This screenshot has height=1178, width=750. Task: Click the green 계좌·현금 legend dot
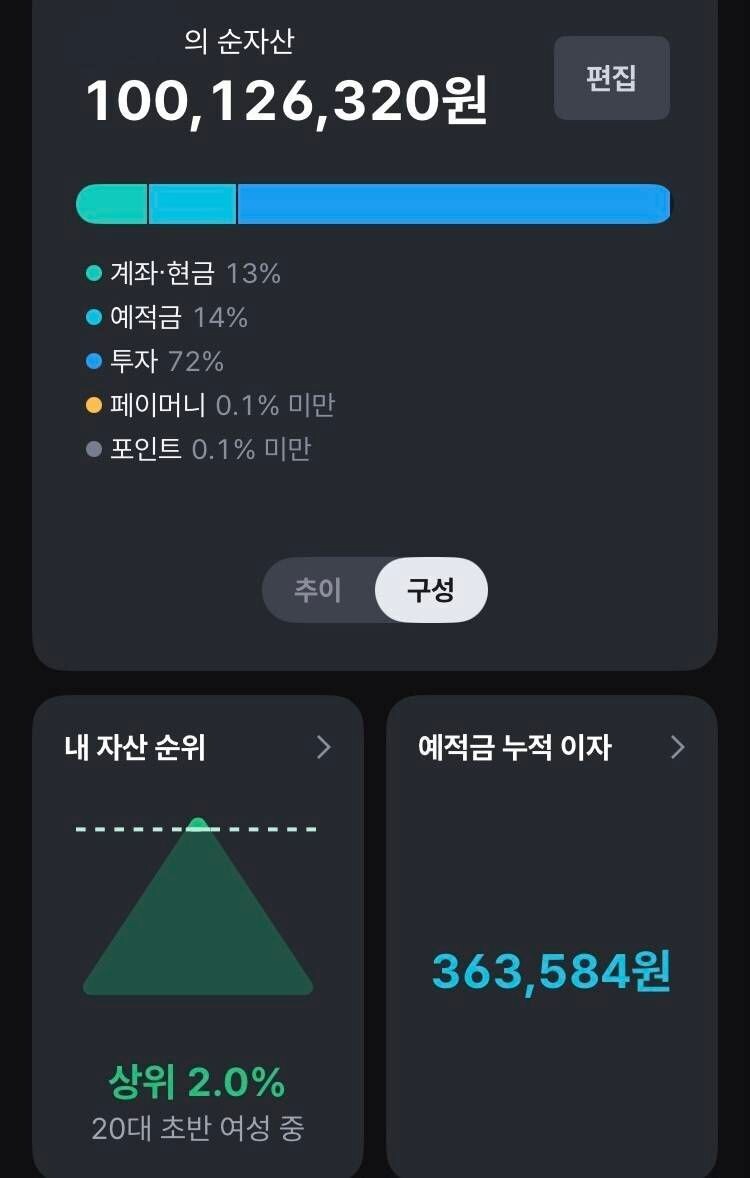point(93,273)
